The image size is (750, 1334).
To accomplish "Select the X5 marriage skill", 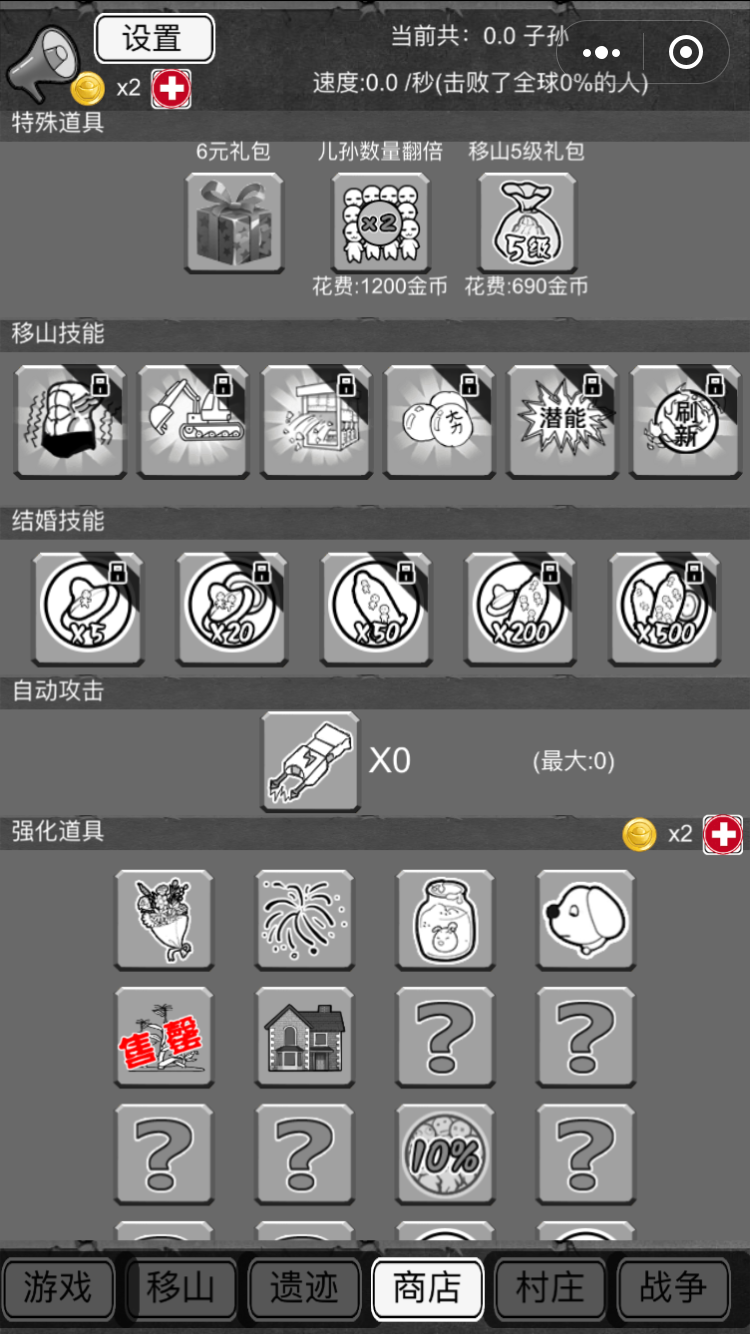I will (88, 608).
